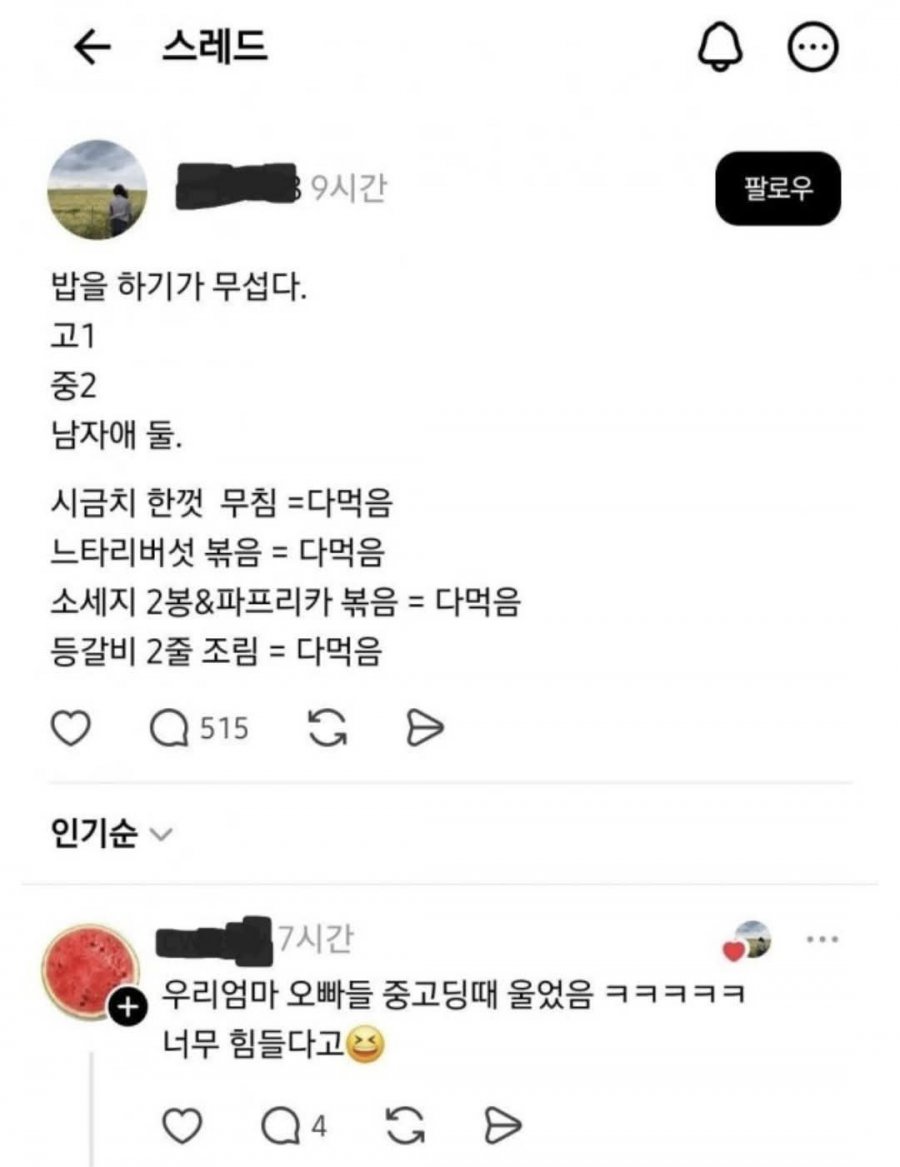
Task: Open the top-bar more options menu
Action: pos(813,47)
